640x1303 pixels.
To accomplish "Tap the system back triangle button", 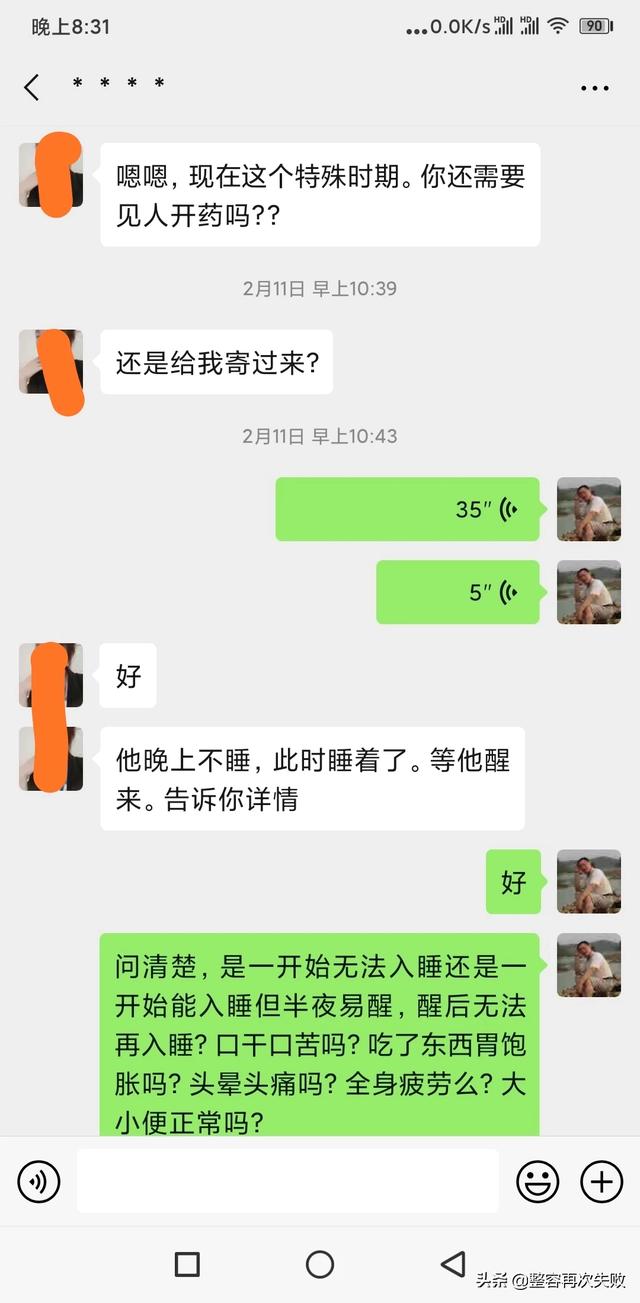I will point(453,1264).
